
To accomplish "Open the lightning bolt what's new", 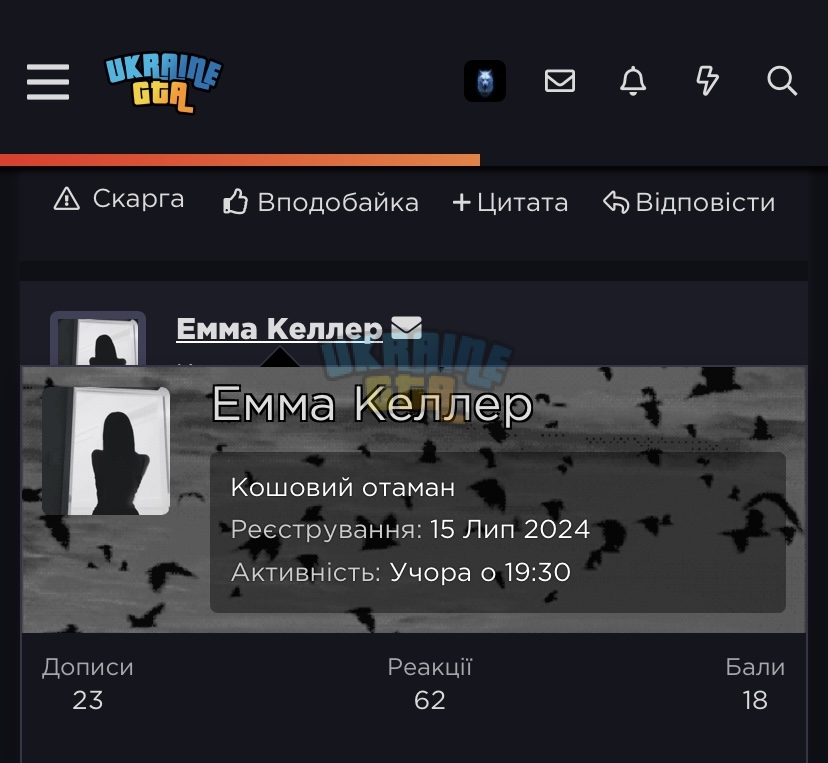I will click(707, 81).
